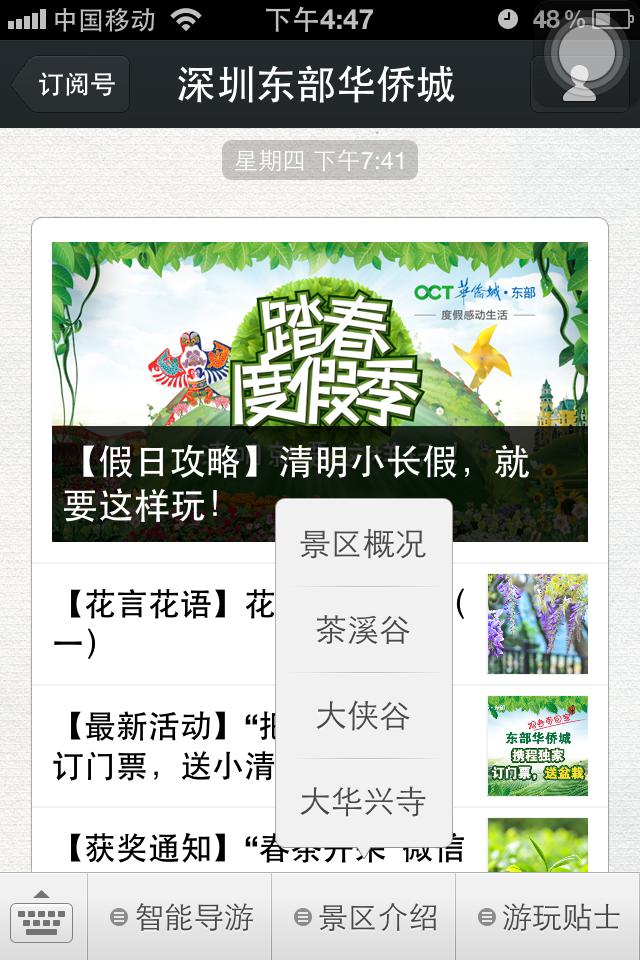This screenshot has height=960, width=640.
Task: Open the 假日攻略 清明小长假 article
Action: tap(319, 391)
